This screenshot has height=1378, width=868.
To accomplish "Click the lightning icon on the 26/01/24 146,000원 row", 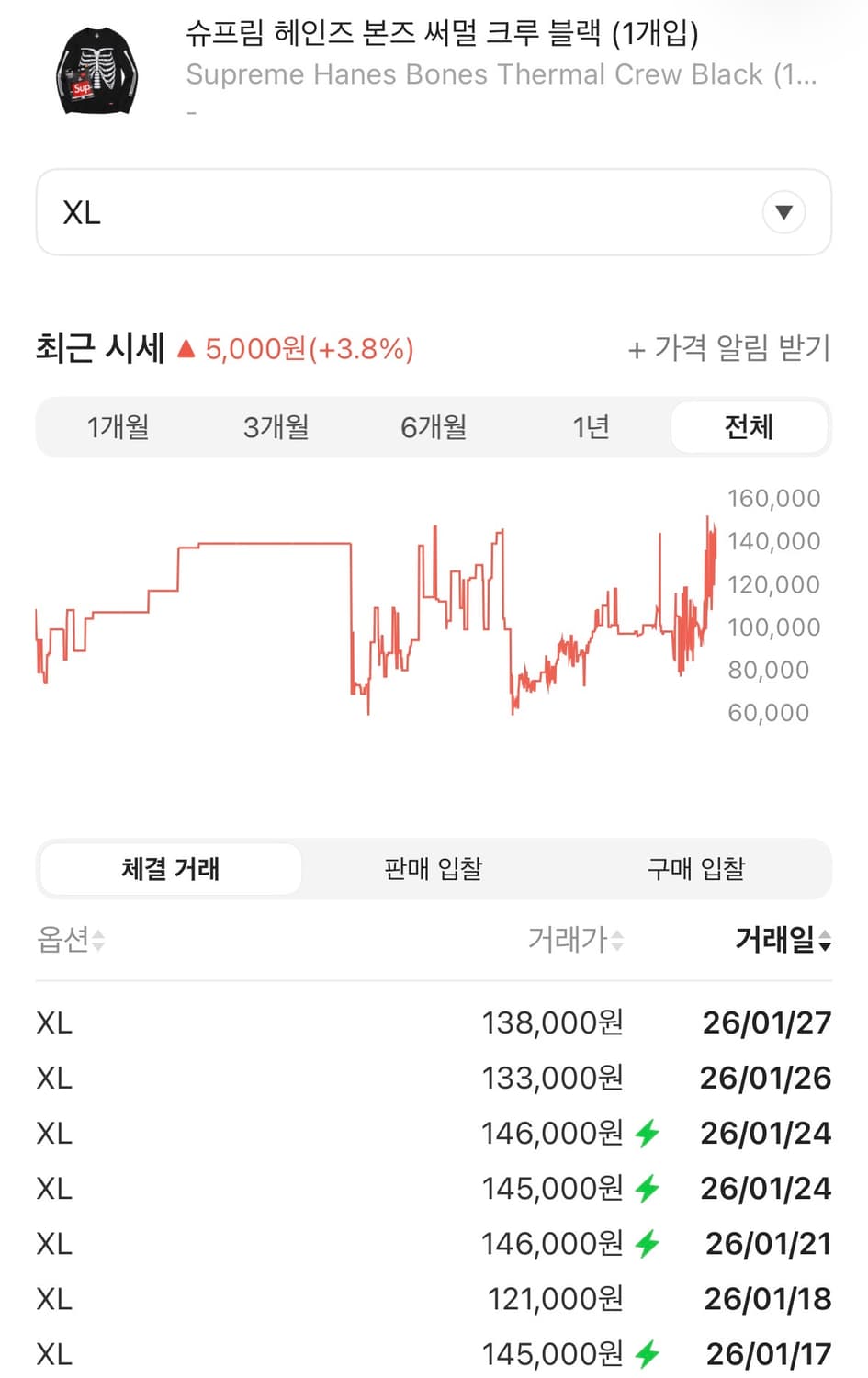I will [x=646, y=1133].
